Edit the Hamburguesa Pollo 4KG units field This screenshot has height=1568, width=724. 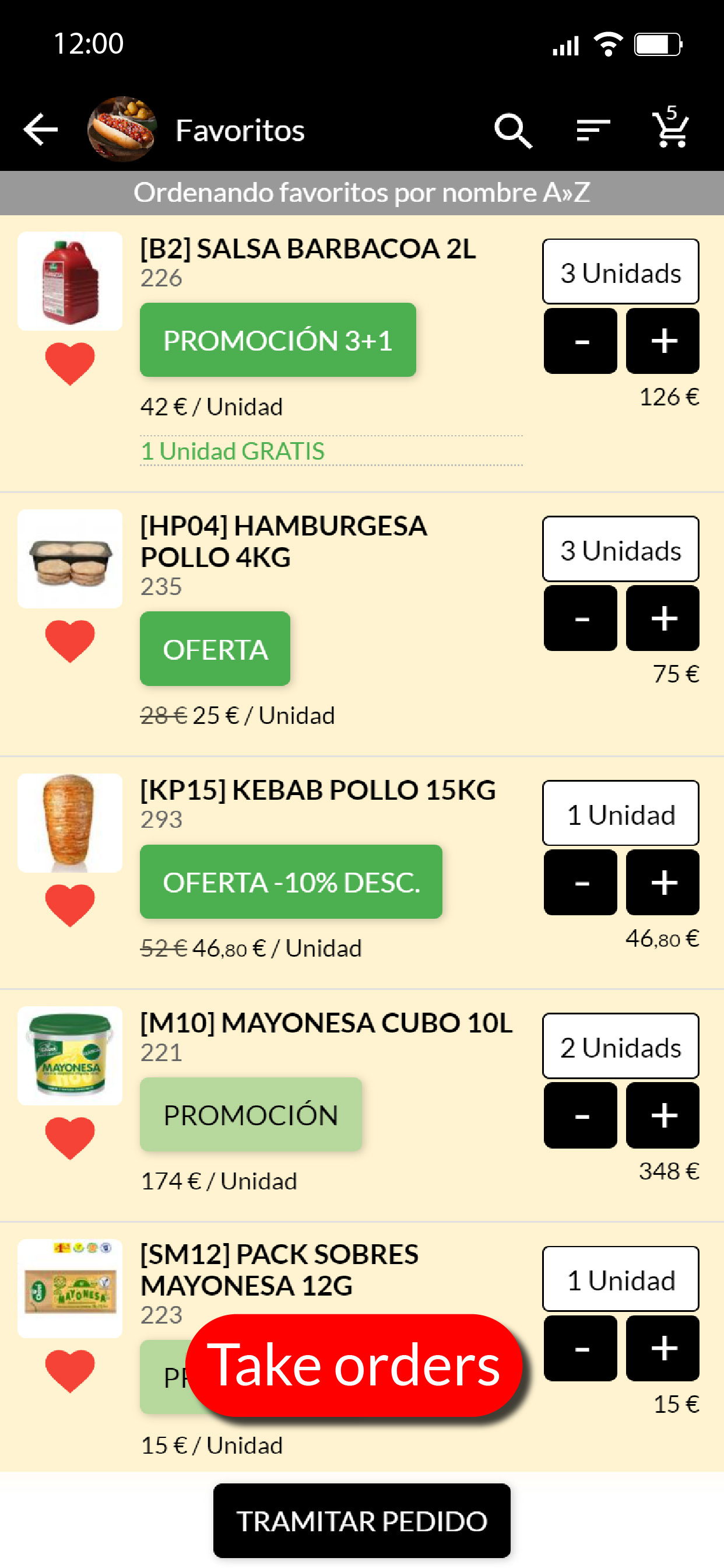coord(621,549)
